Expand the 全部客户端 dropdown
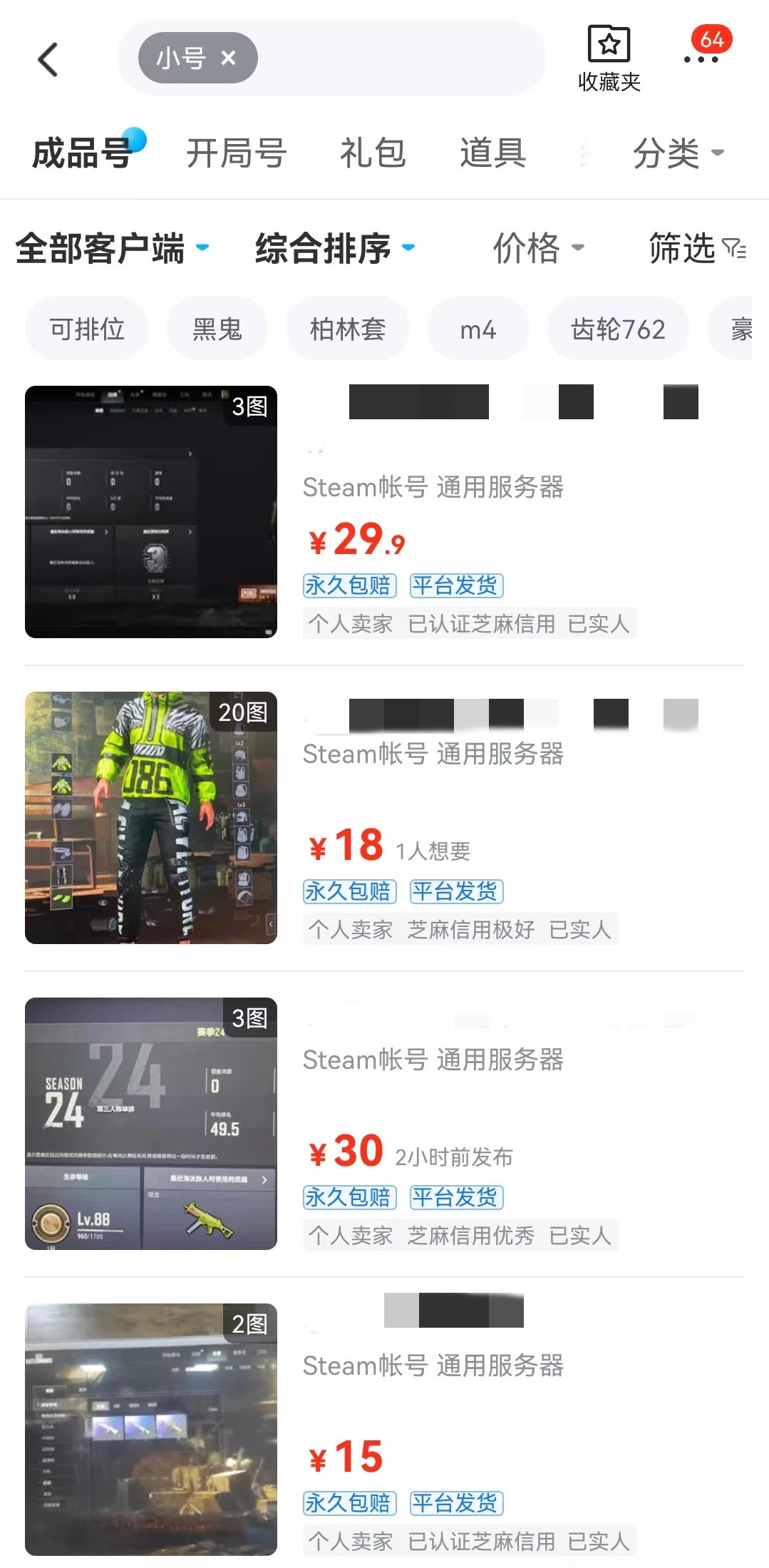769x1568 pixels. [x=112, y=248]
